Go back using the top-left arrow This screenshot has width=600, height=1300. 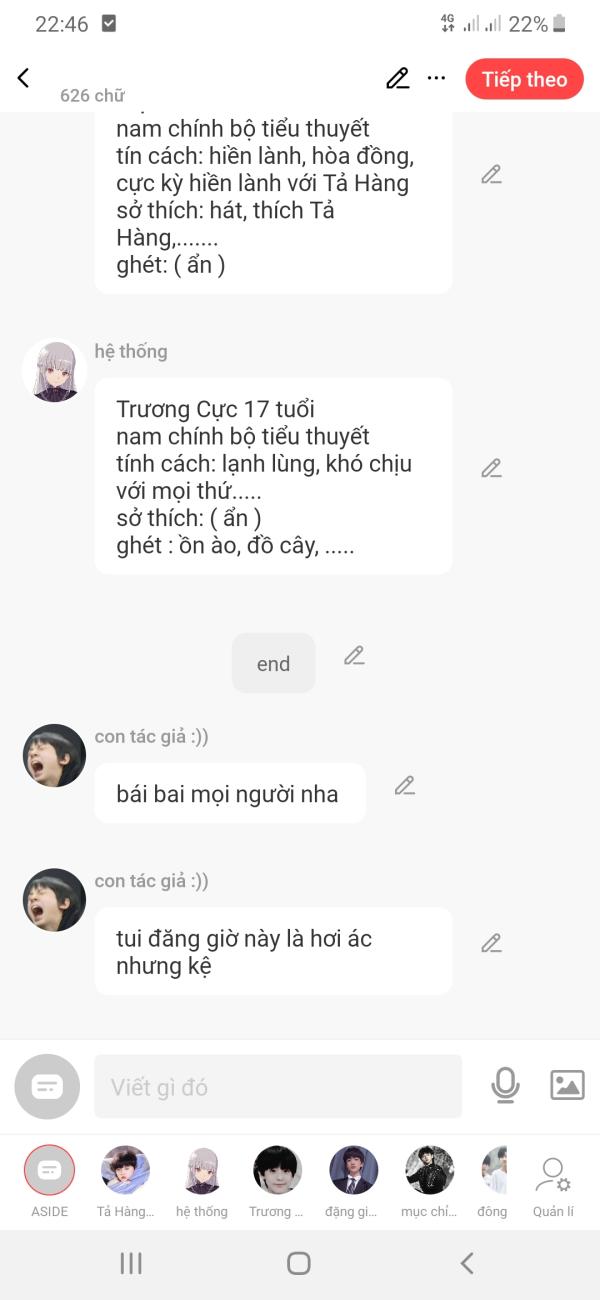pyautogui.click(x=24, y=78)
